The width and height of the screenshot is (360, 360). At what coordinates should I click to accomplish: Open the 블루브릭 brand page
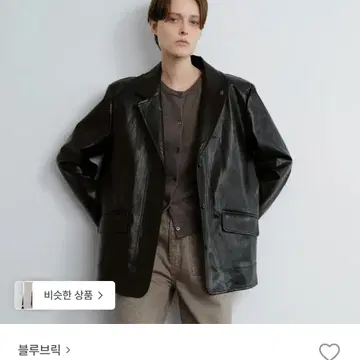(x=44, y=350)
